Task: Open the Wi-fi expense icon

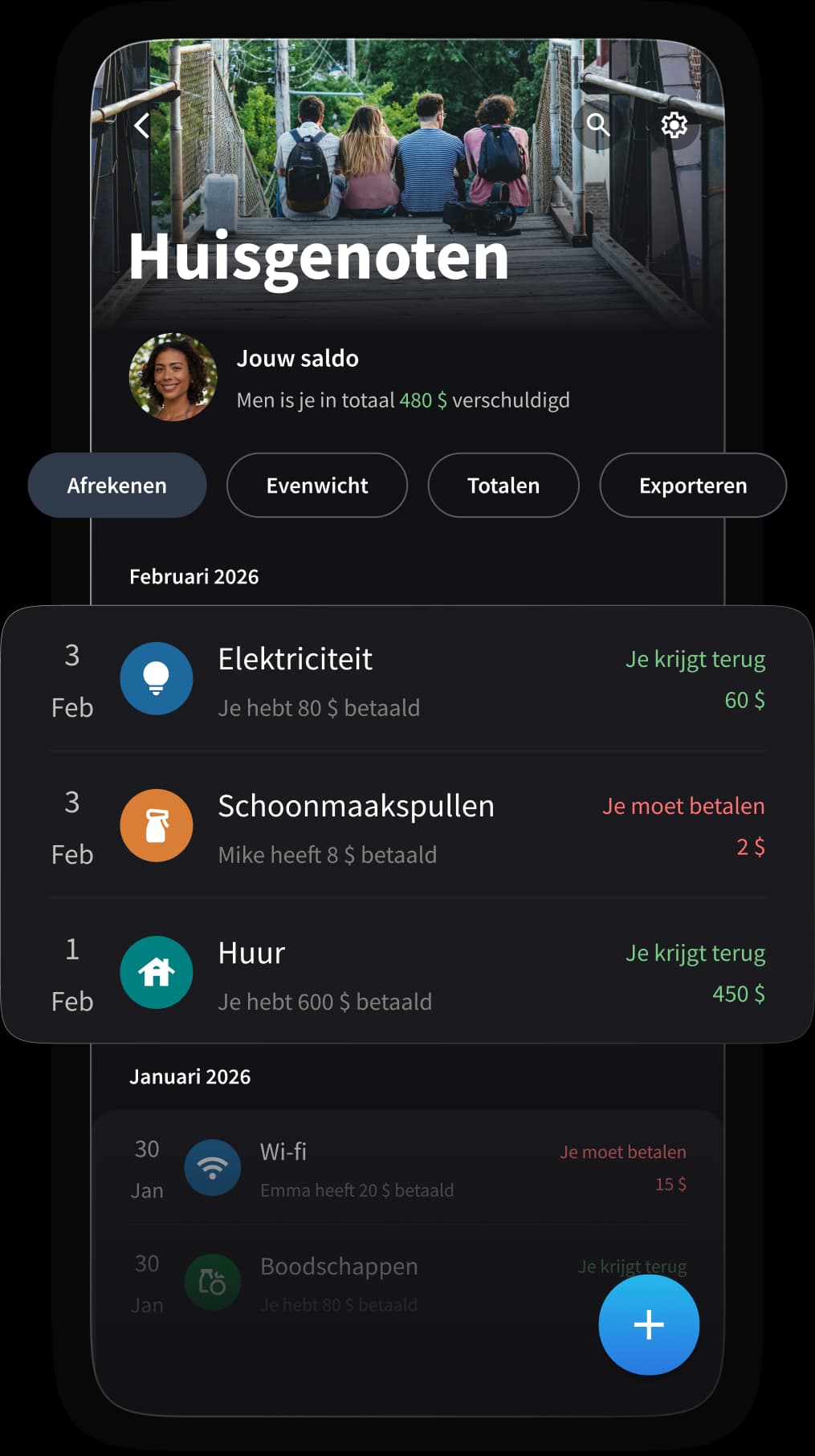Action: click(213, 1168)
